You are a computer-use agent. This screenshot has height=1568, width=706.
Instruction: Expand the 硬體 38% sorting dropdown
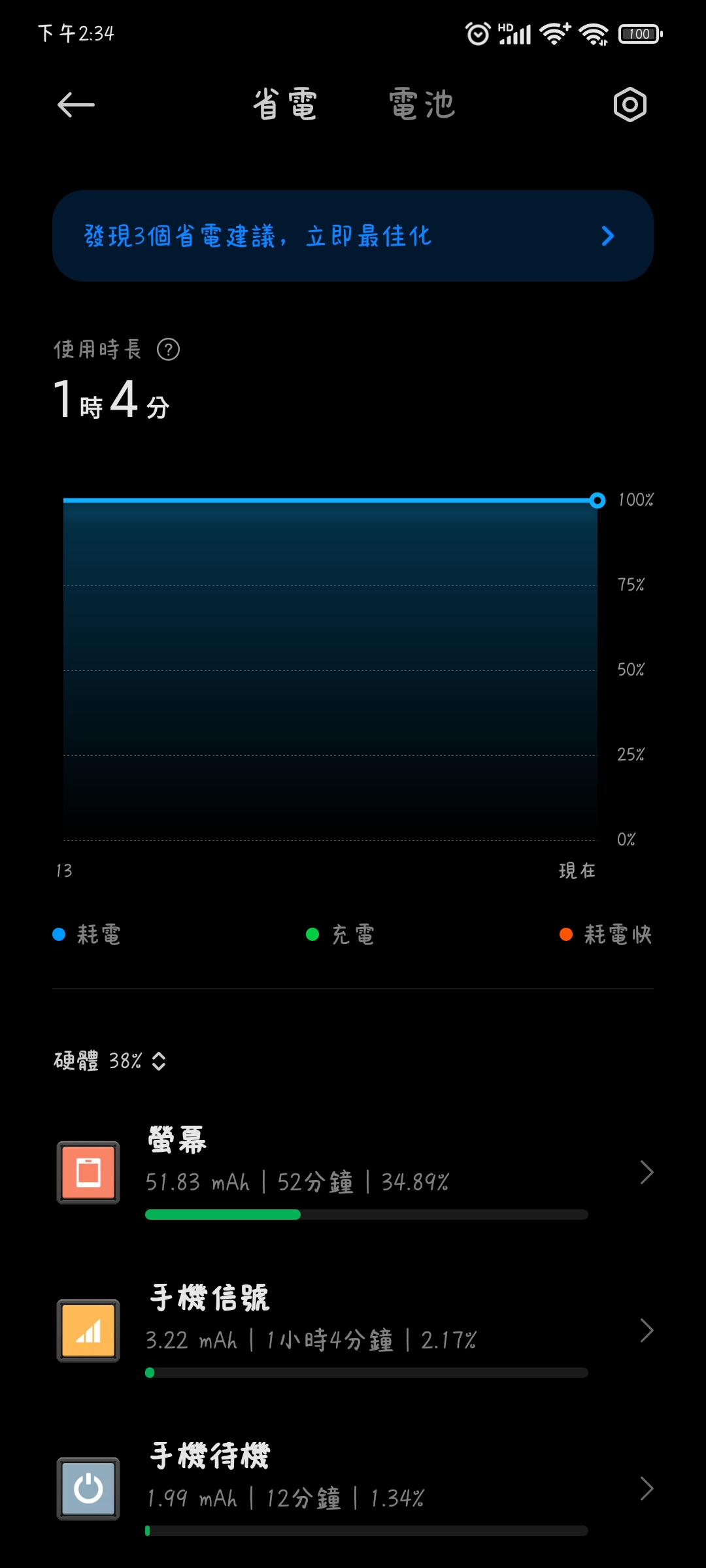point(110,1061)
